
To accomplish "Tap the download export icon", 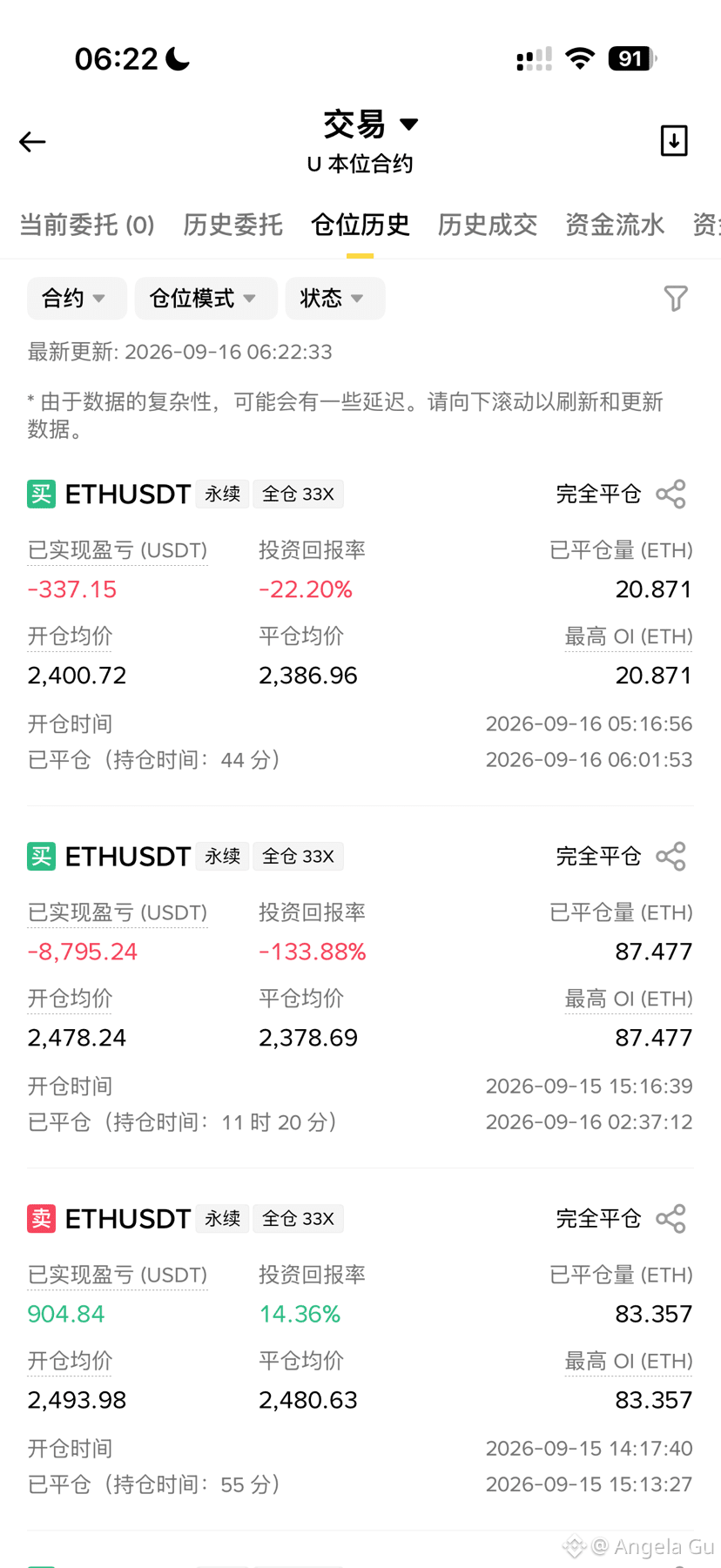I will pyautogui.click(x=674, y=140).
